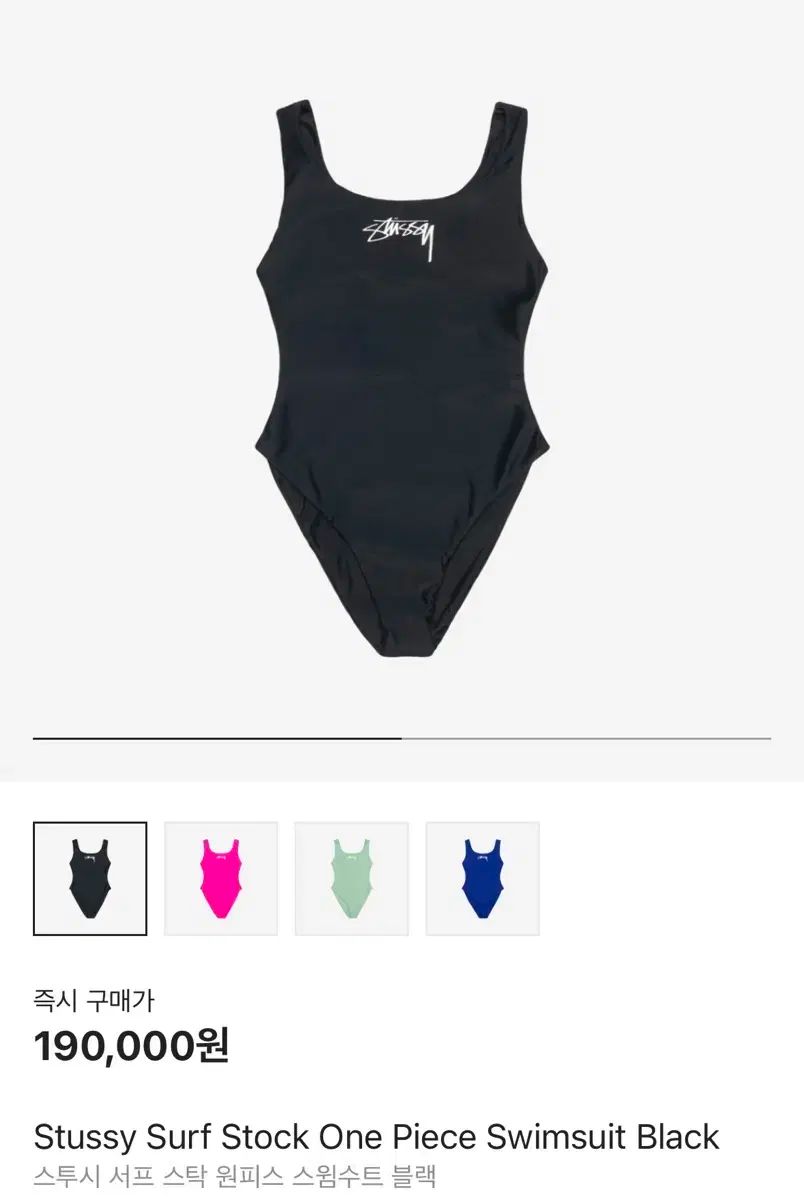Select the black swimsuit color thumbnail

tap(90, 879)
